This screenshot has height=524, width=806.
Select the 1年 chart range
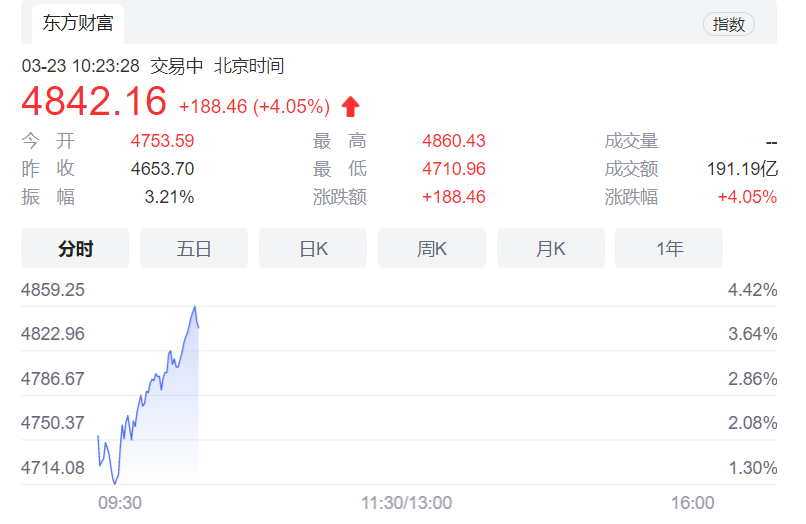[x=669, y=248]
